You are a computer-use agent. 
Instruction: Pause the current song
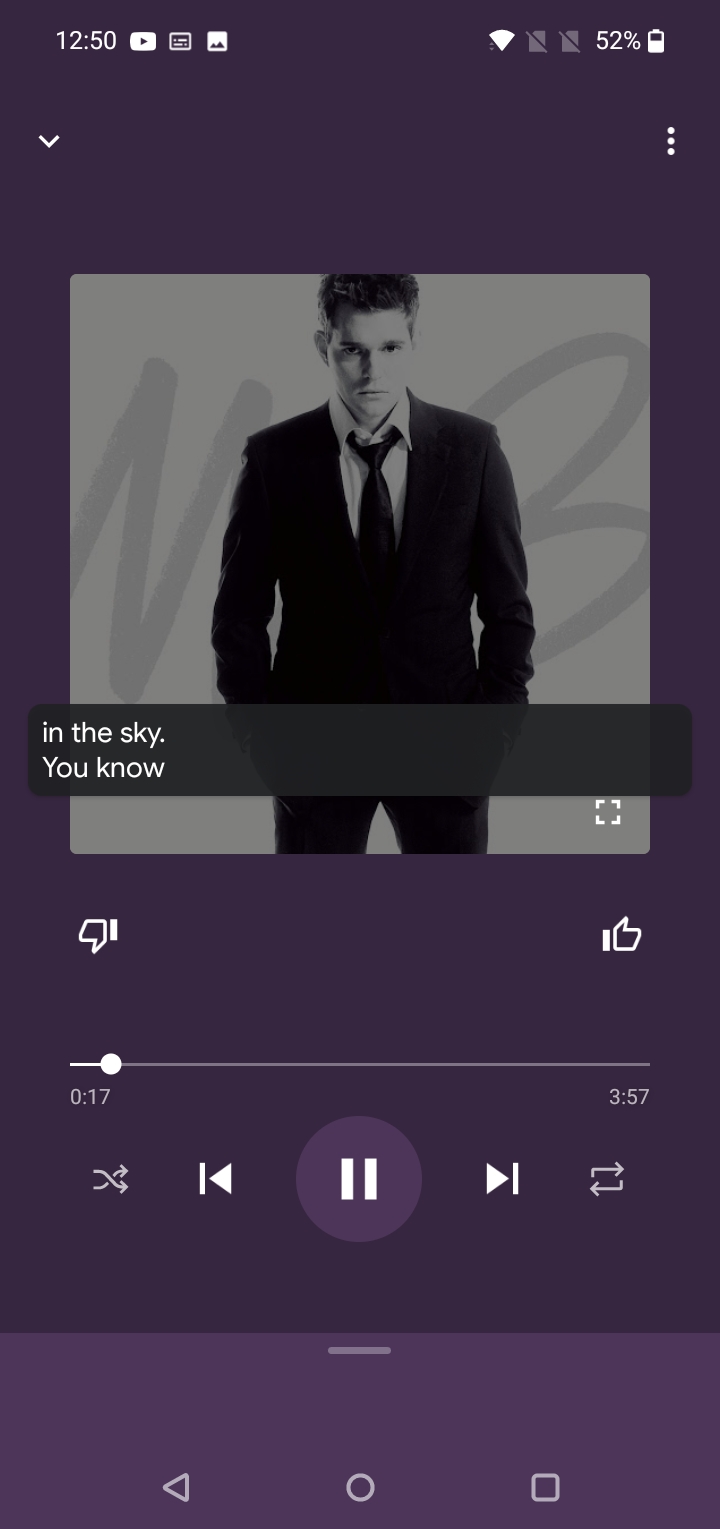tap(359, 1179)
